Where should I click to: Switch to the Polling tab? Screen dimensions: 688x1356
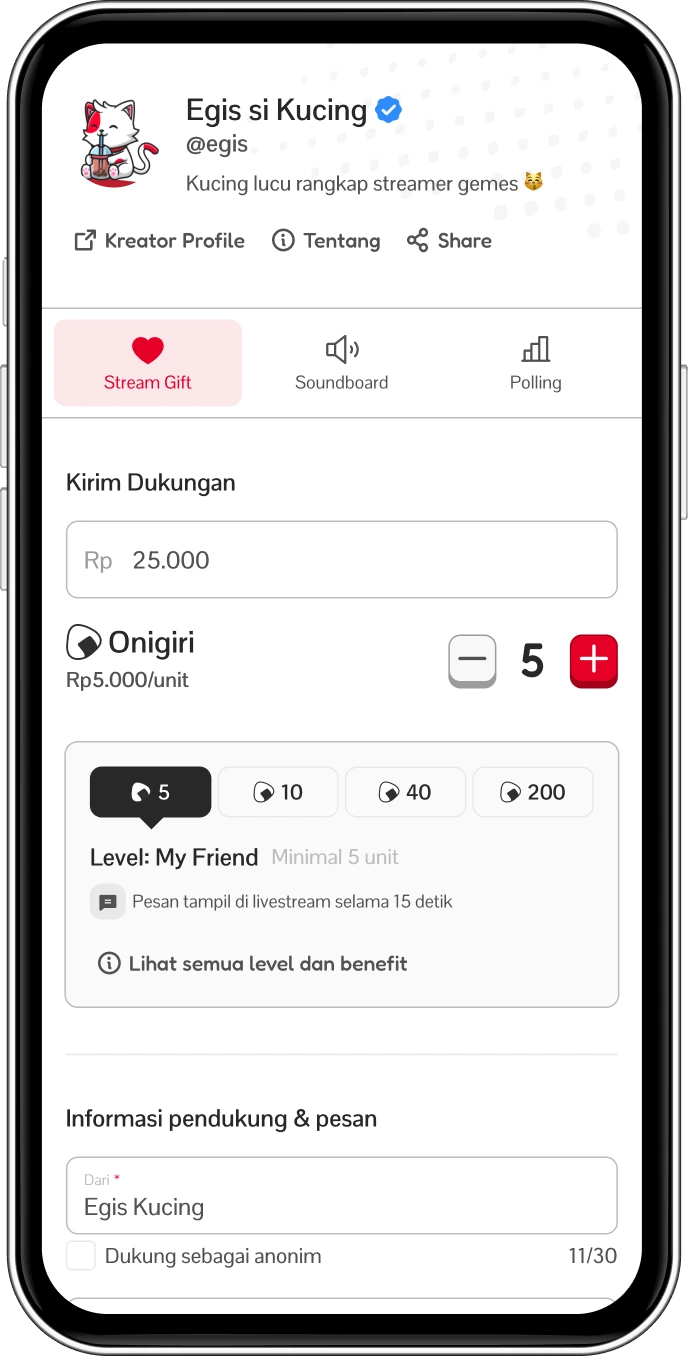(535, 363)
